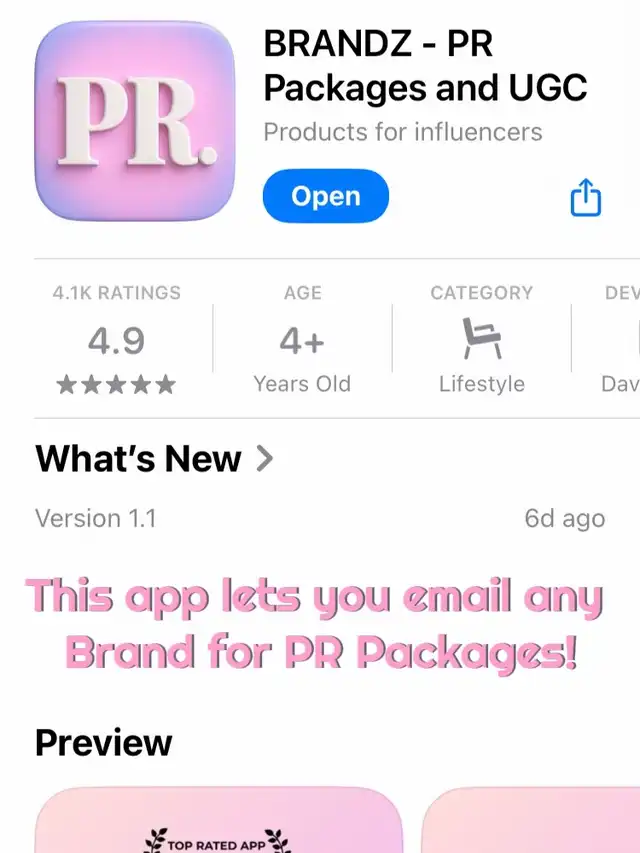Open the first preview screenshot
The height and width of the screenshot is (853, 640).
pyautogui.click(x=218, y=820)
